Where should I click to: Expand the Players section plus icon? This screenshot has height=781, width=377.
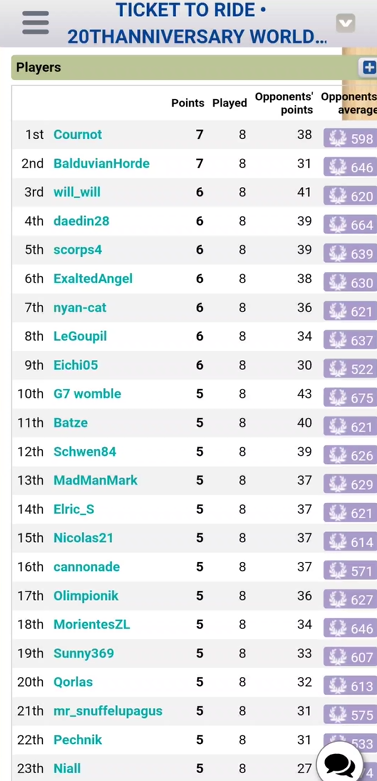tap(369, 67)
